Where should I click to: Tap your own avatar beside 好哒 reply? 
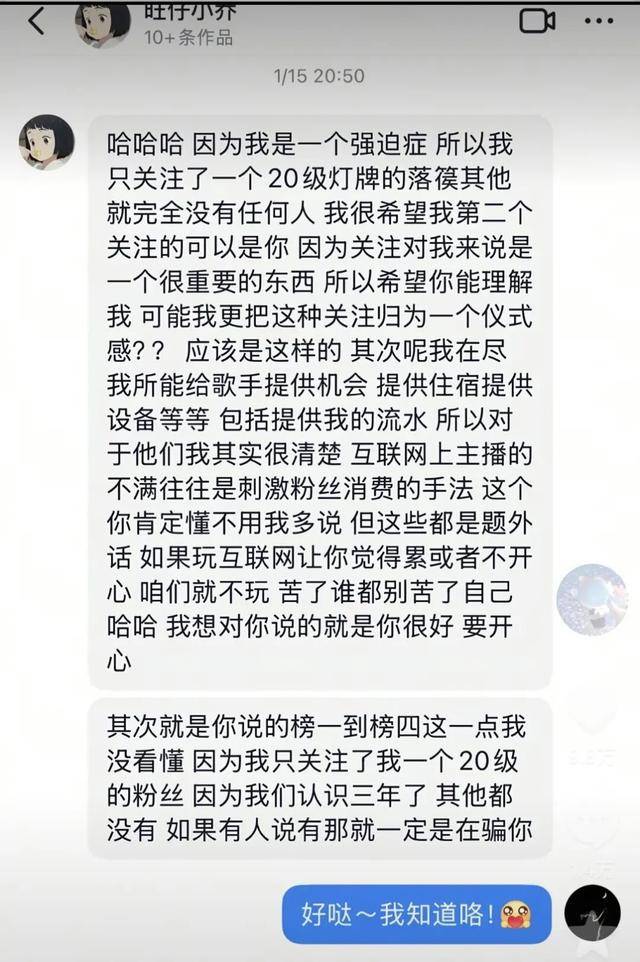coord(592,914)
